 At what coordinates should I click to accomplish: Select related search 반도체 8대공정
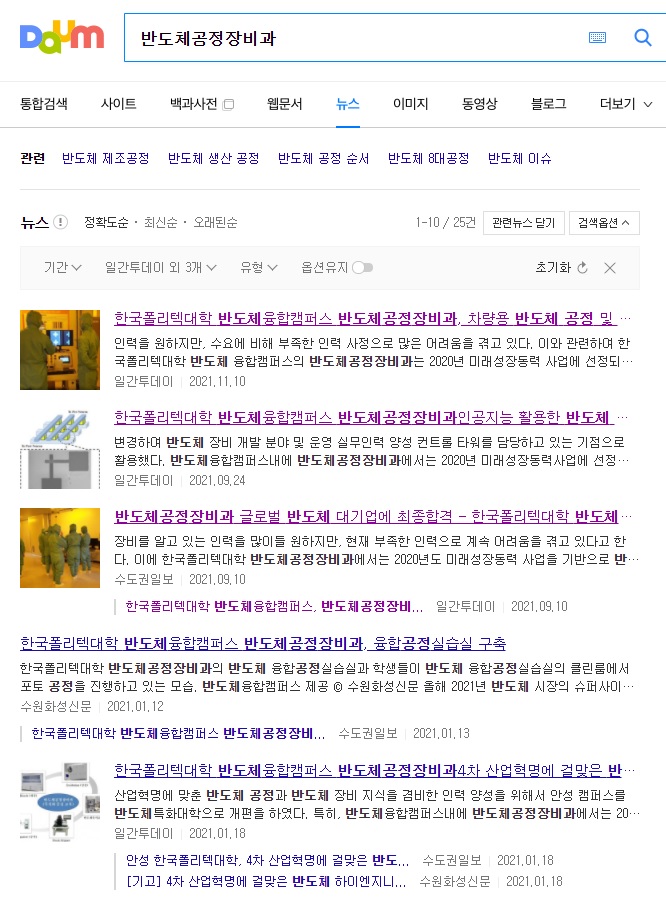pos(428,159)
